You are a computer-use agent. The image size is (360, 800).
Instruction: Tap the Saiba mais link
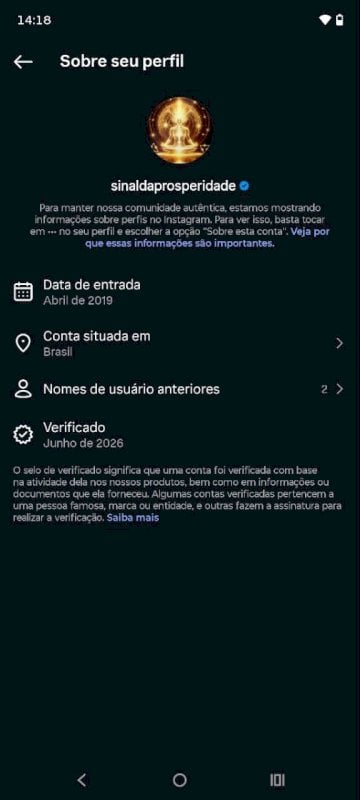click(133, 517)
